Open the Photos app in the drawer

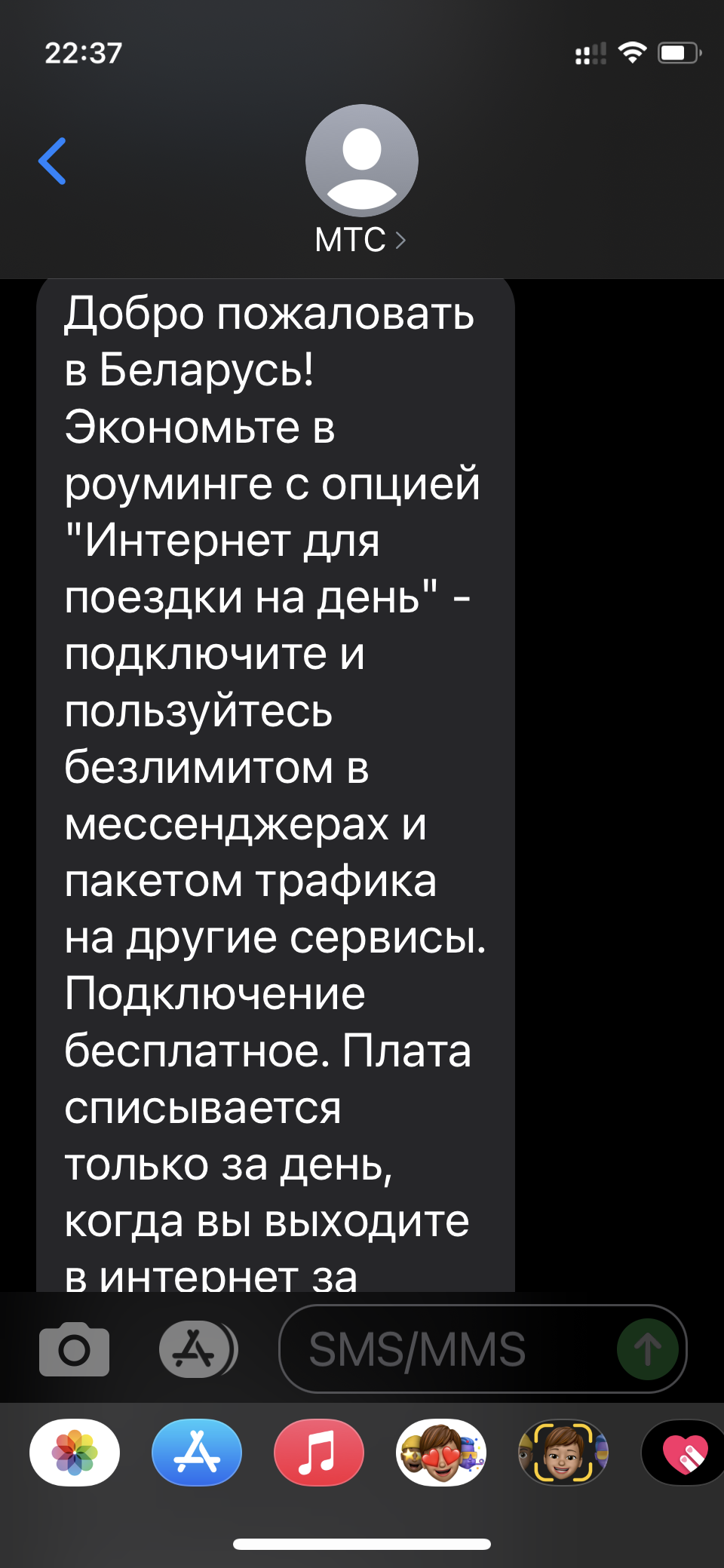click(x=75, y=1453)
